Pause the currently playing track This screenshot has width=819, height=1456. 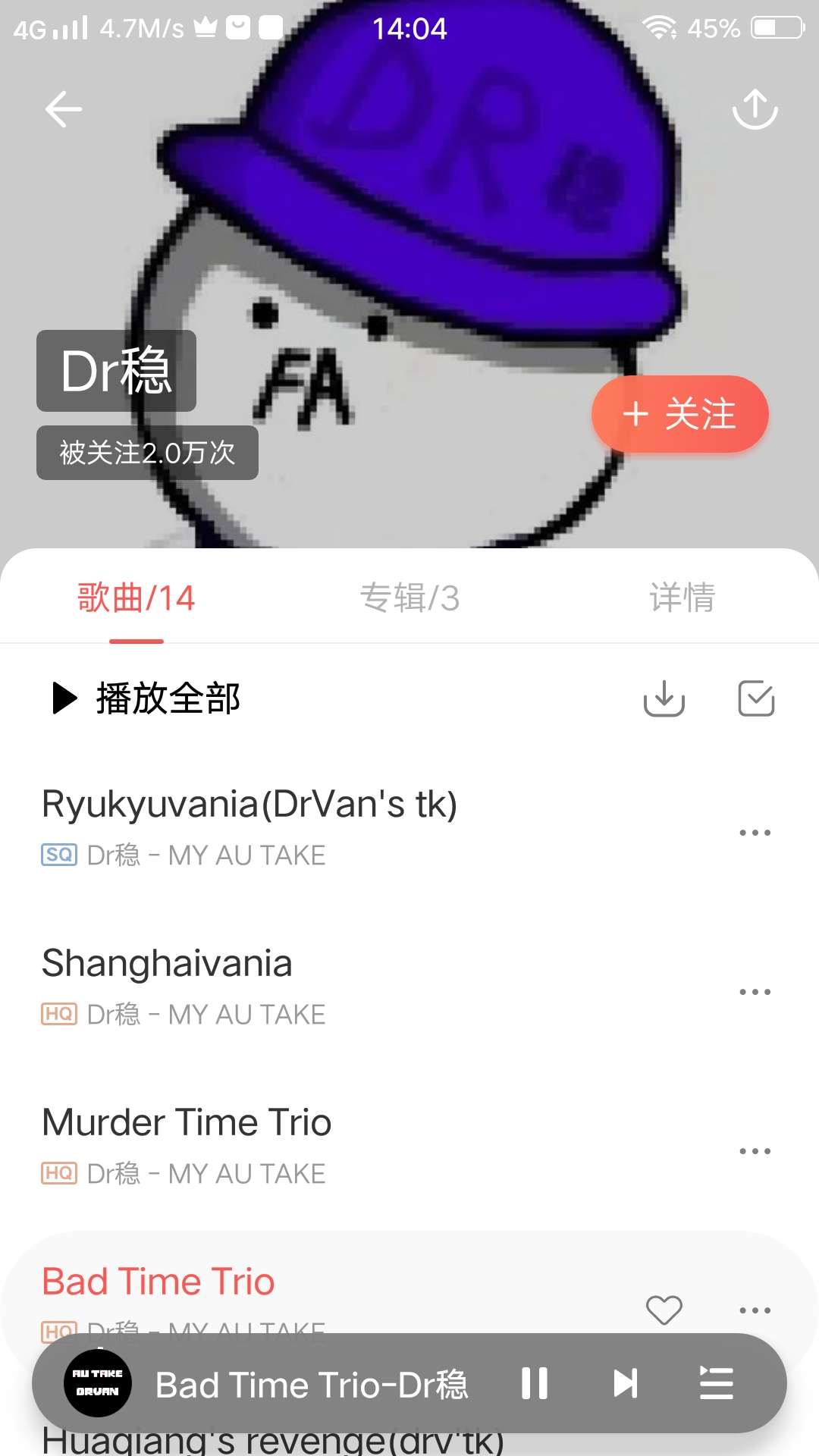[535, 1383]
